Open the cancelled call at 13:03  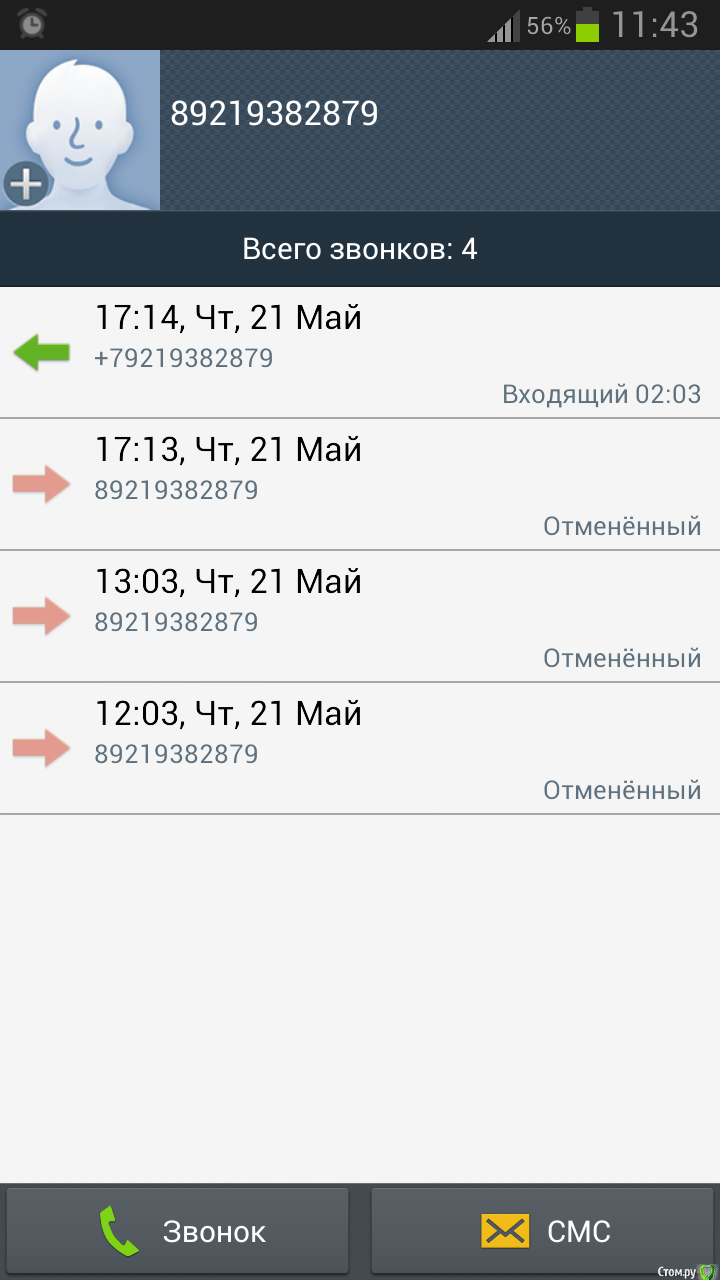[x=360, y=617]
